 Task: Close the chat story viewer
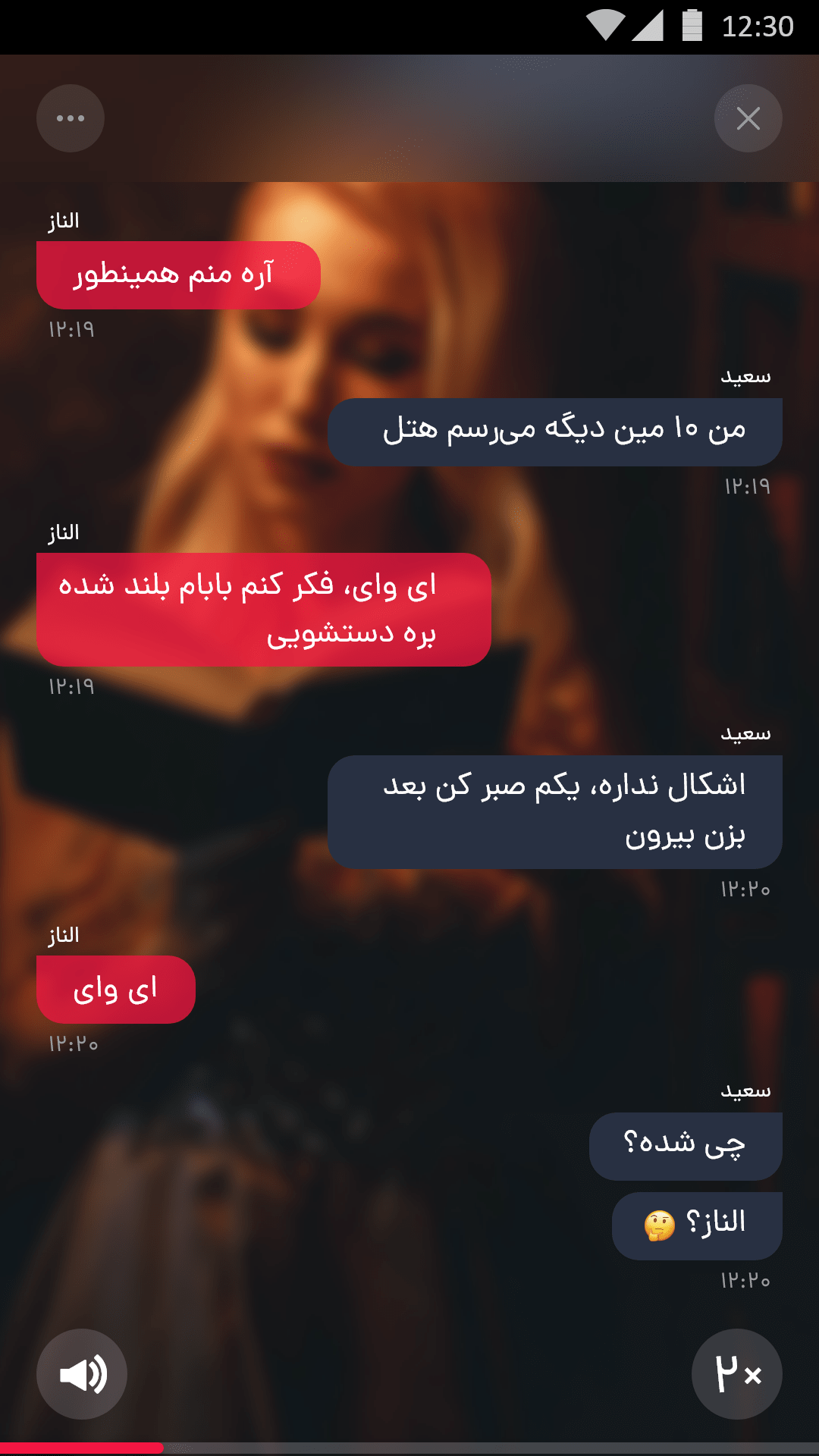(748, 118)
